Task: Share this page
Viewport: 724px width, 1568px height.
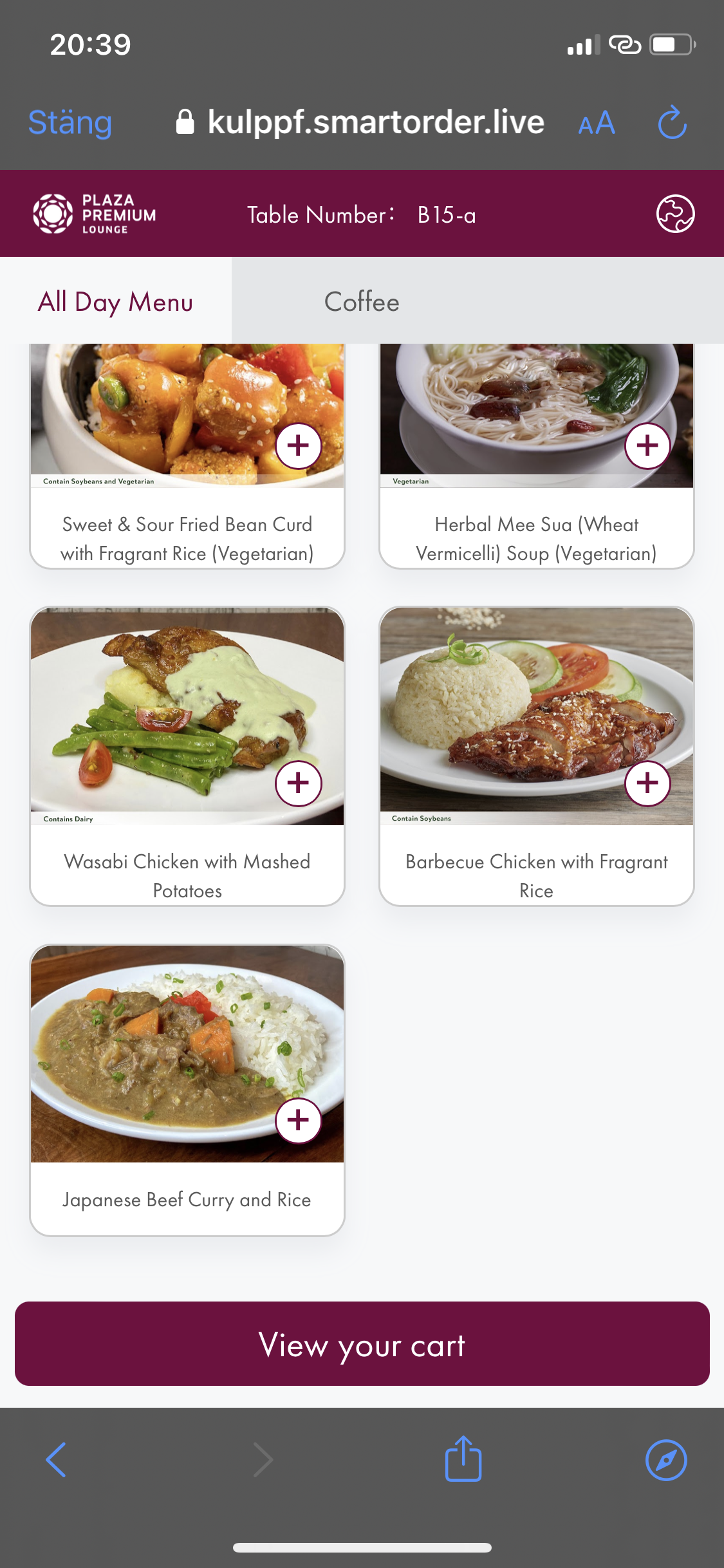Action: (x=463, y=1459)
